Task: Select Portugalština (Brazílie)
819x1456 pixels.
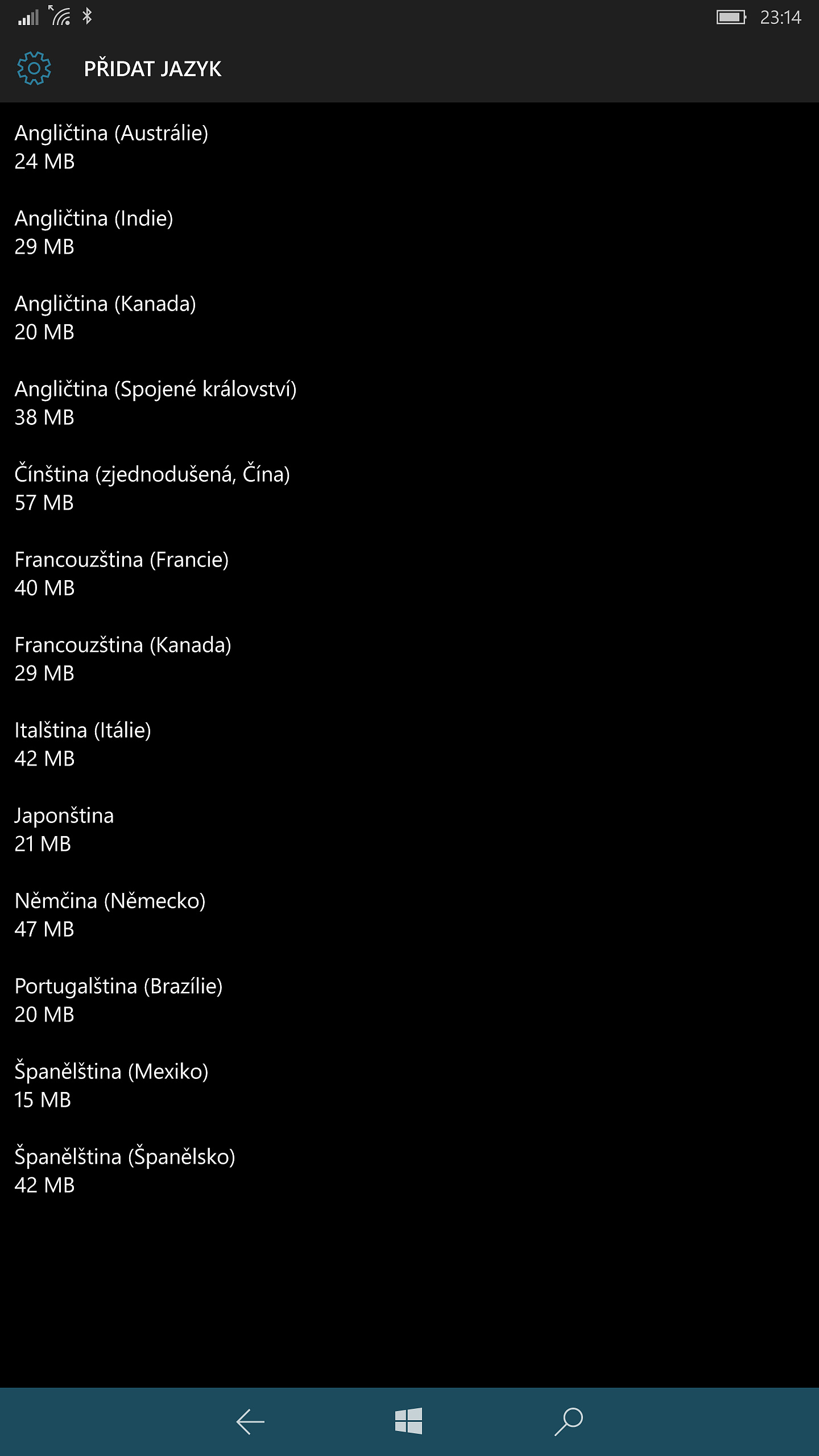Action: coord(409,1000)
